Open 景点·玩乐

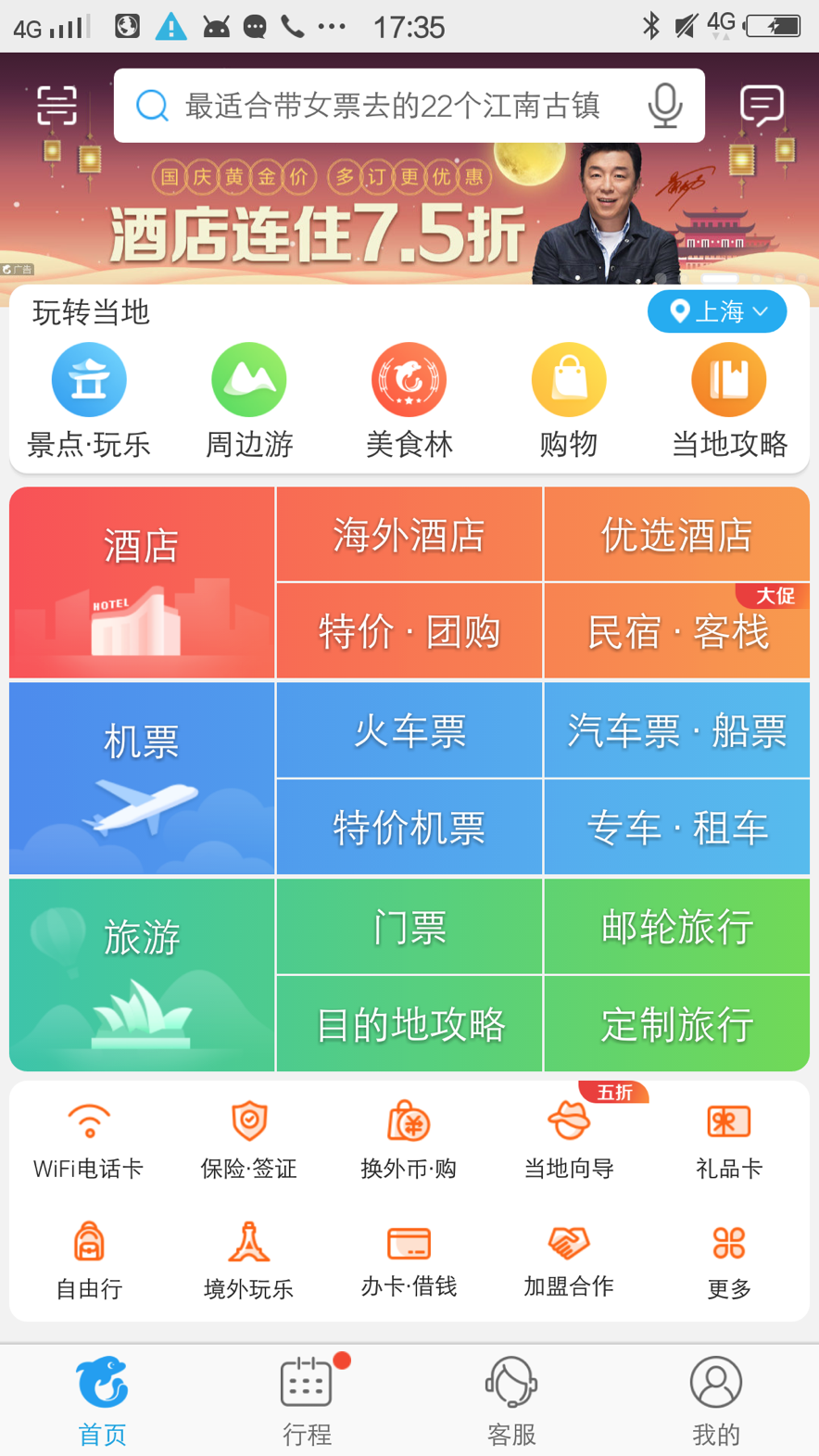[89, 400]
